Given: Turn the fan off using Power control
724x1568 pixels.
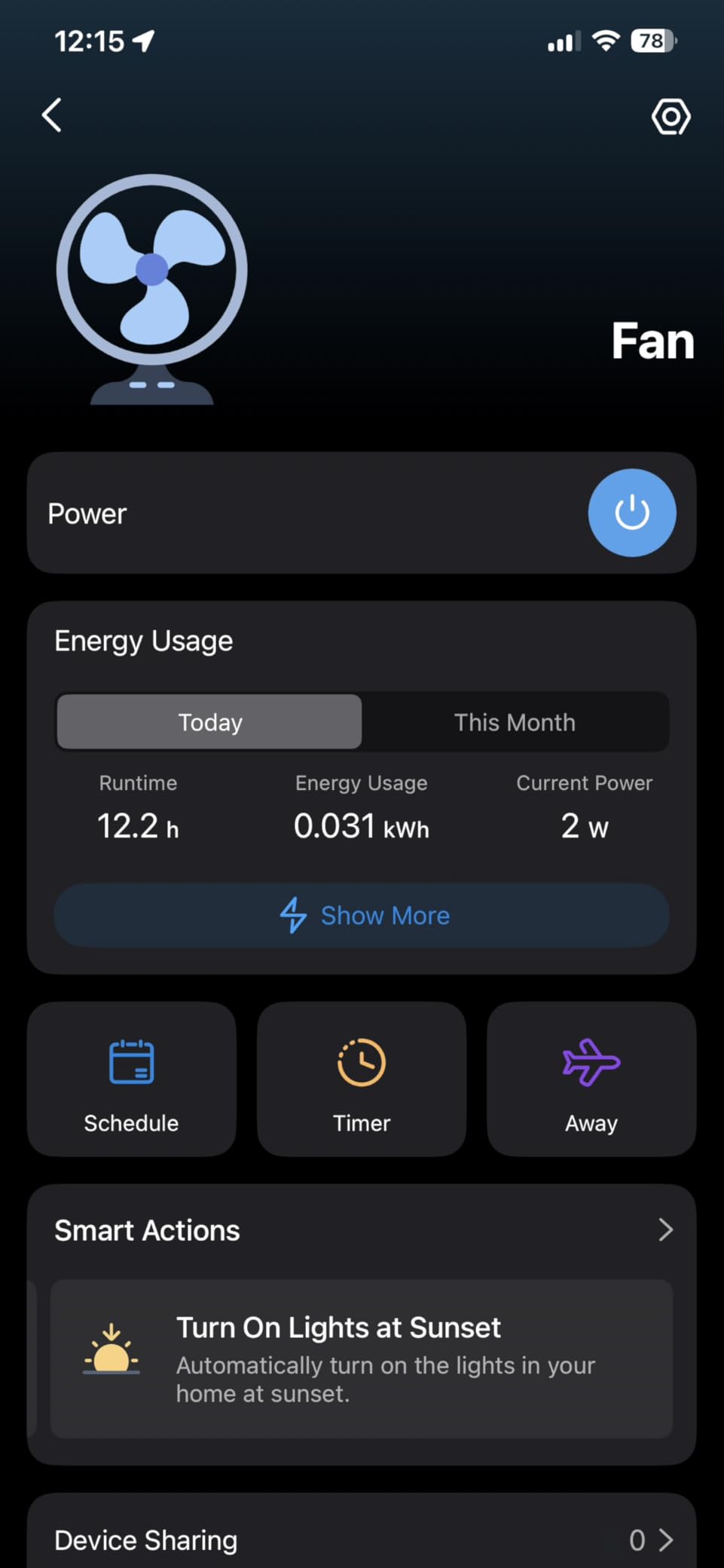Looking at the screenshot, I should (x=632, y=512).
